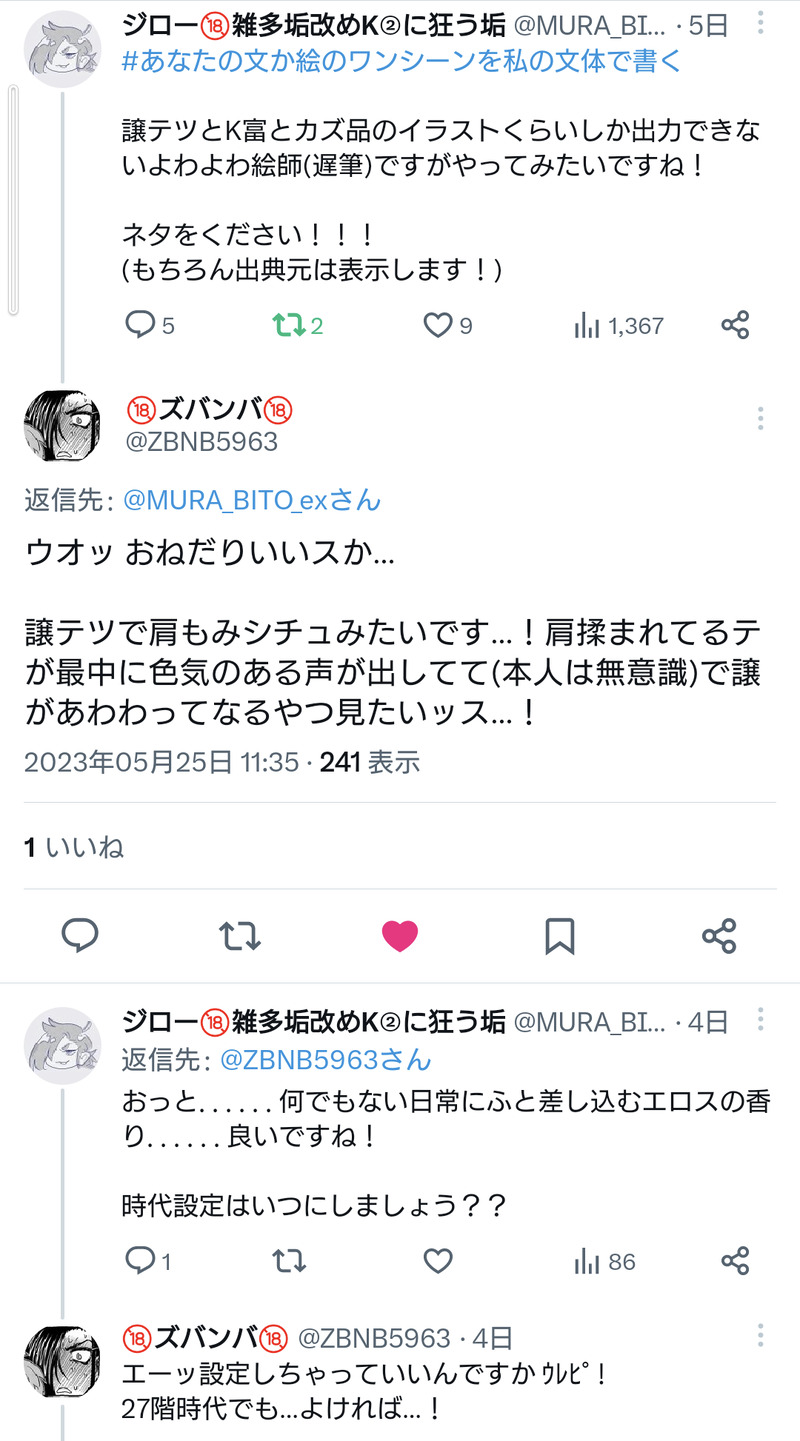Like the reply asking 時代設定はいつにしましょう

coord(438,1261)
